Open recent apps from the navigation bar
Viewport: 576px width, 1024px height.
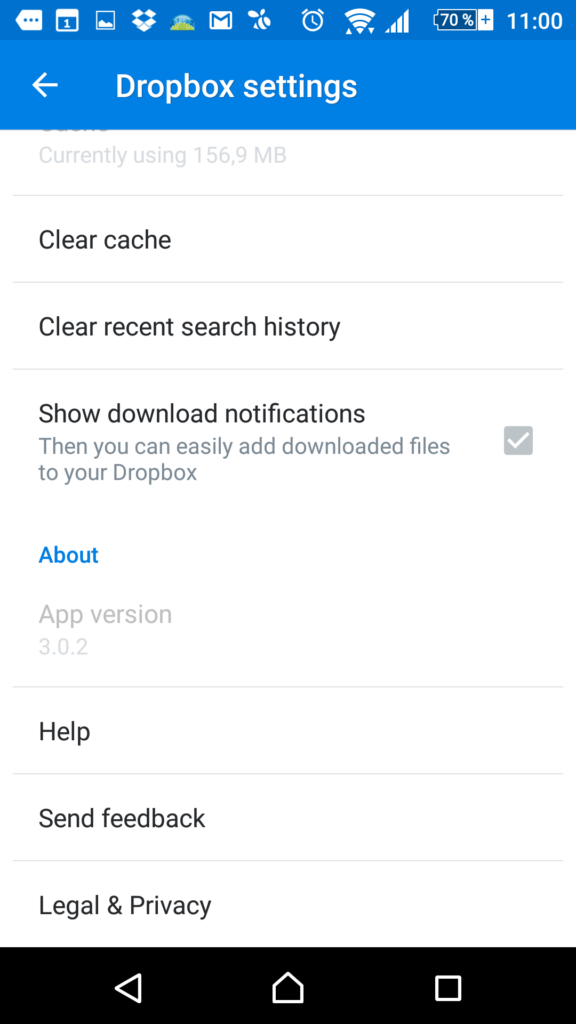coord(448,988)
